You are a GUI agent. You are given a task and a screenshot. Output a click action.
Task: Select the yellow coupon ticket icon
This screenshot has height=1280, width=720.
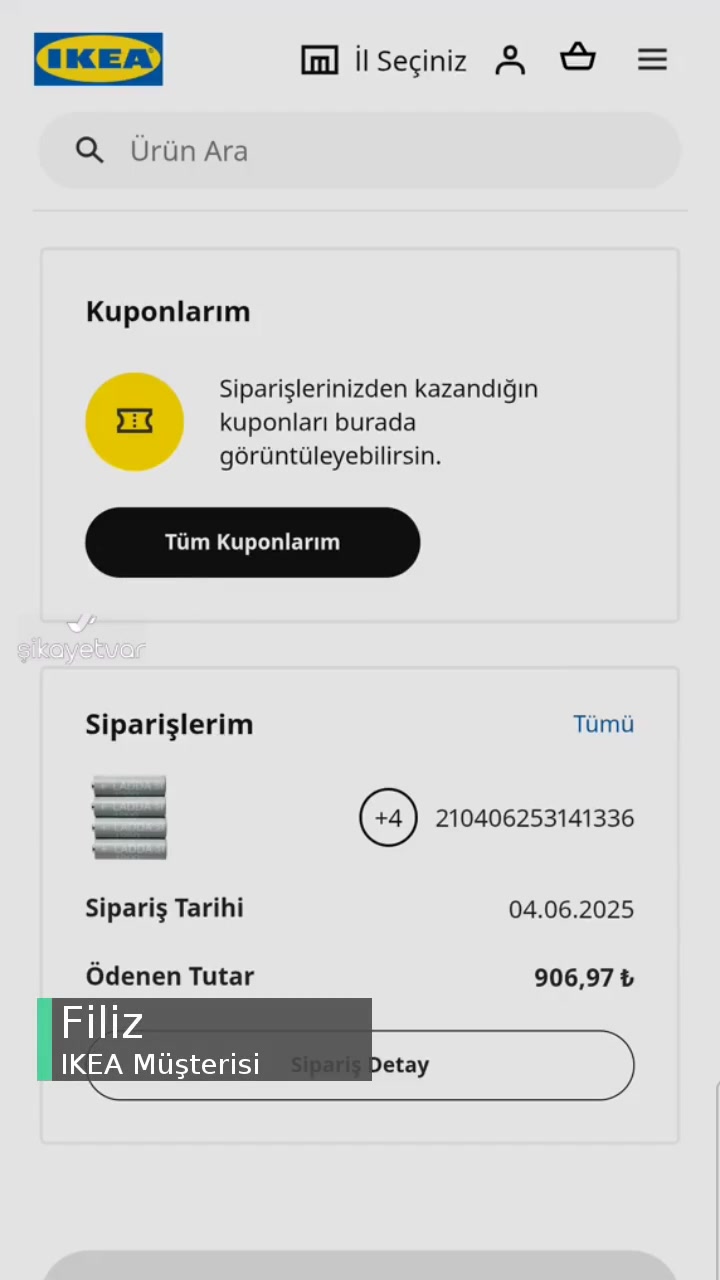click(134, 421)
